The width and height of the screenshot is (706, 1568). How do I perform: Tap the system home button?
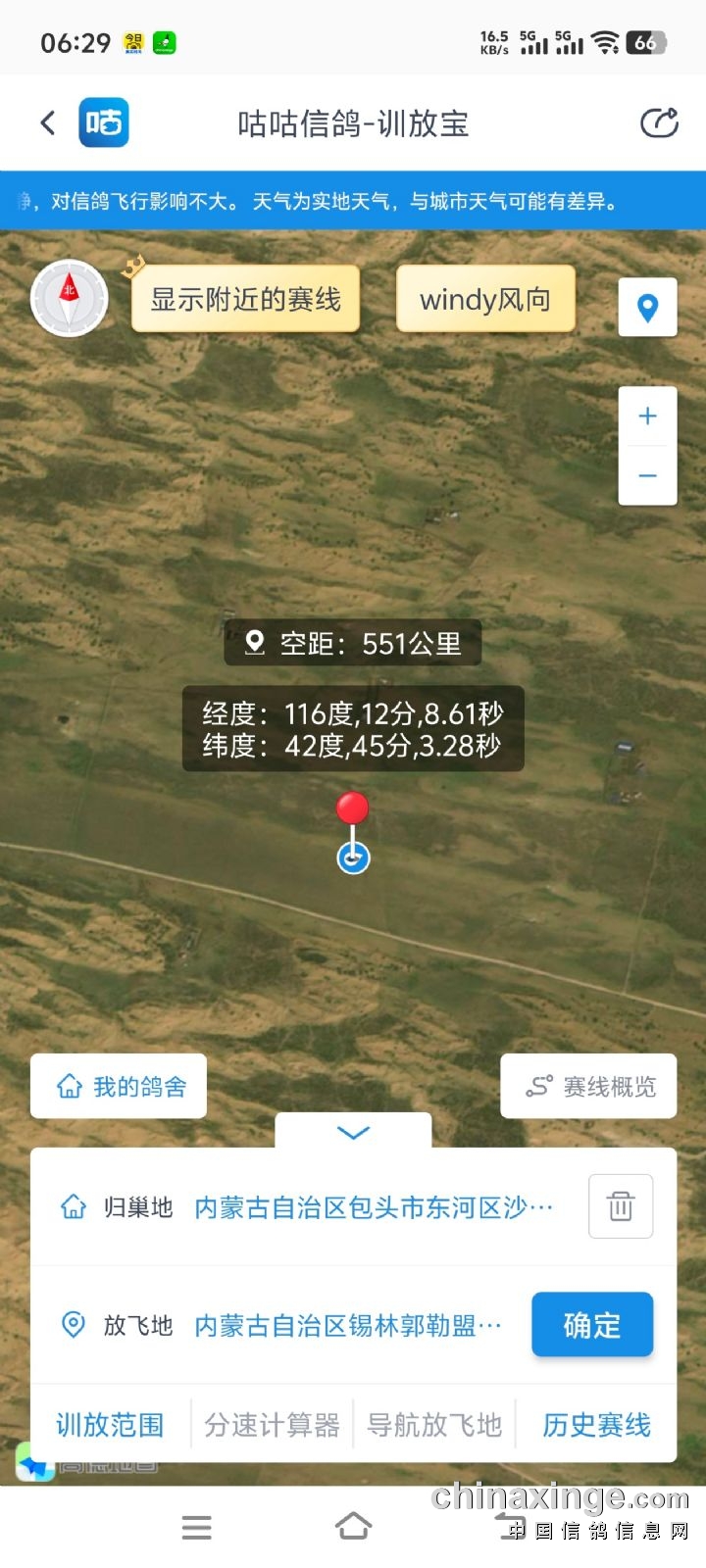point(353,1526)
